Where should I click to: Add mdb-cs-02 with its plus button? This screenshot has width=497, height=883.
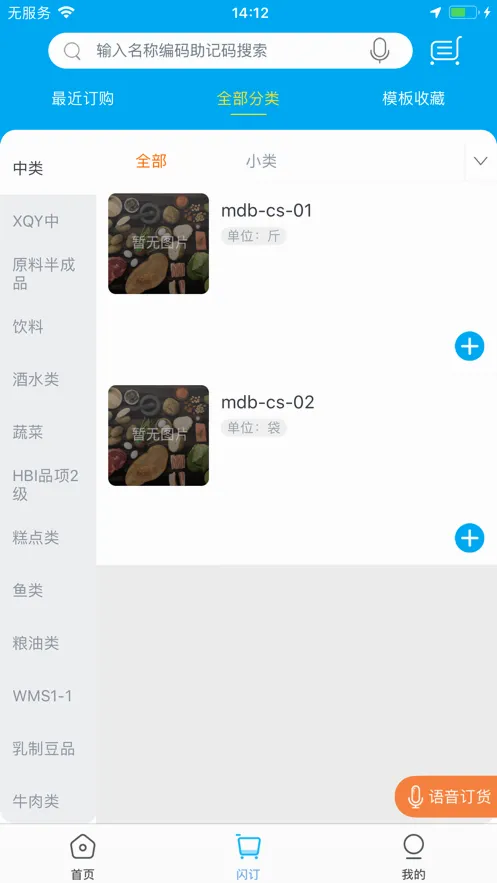469,538
